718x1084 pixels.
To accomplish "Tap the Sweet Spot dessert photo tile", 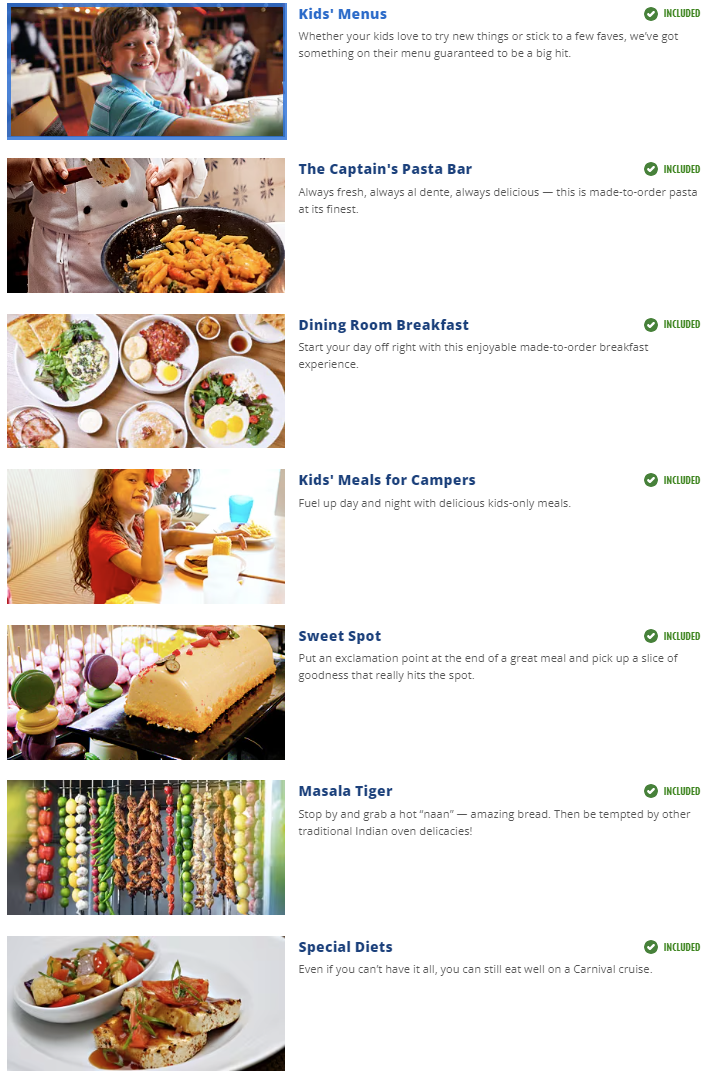I will click(146, 692).
